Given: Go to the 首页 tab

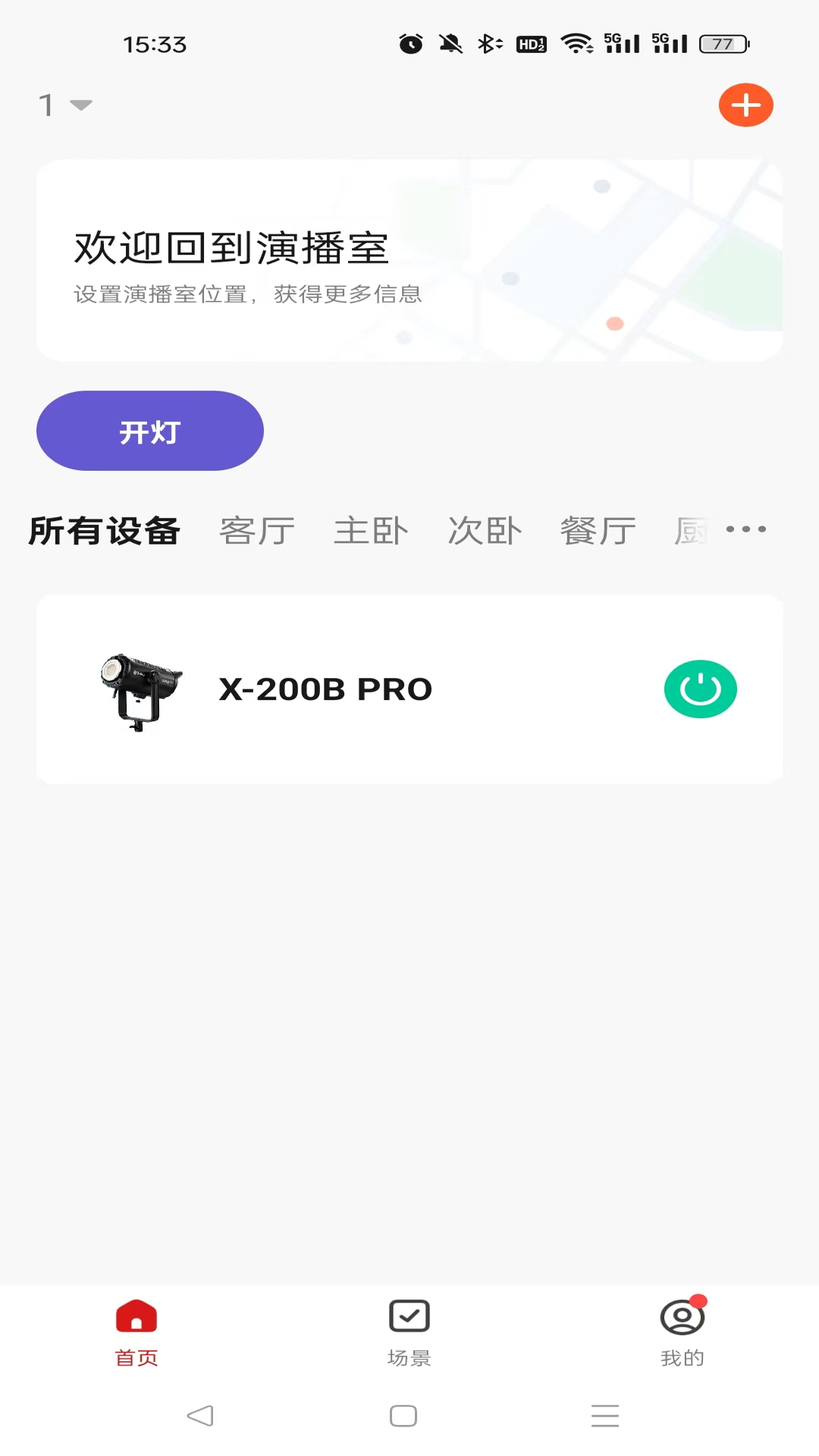Looking at the screenshot, I should [x=136, y=1332].
